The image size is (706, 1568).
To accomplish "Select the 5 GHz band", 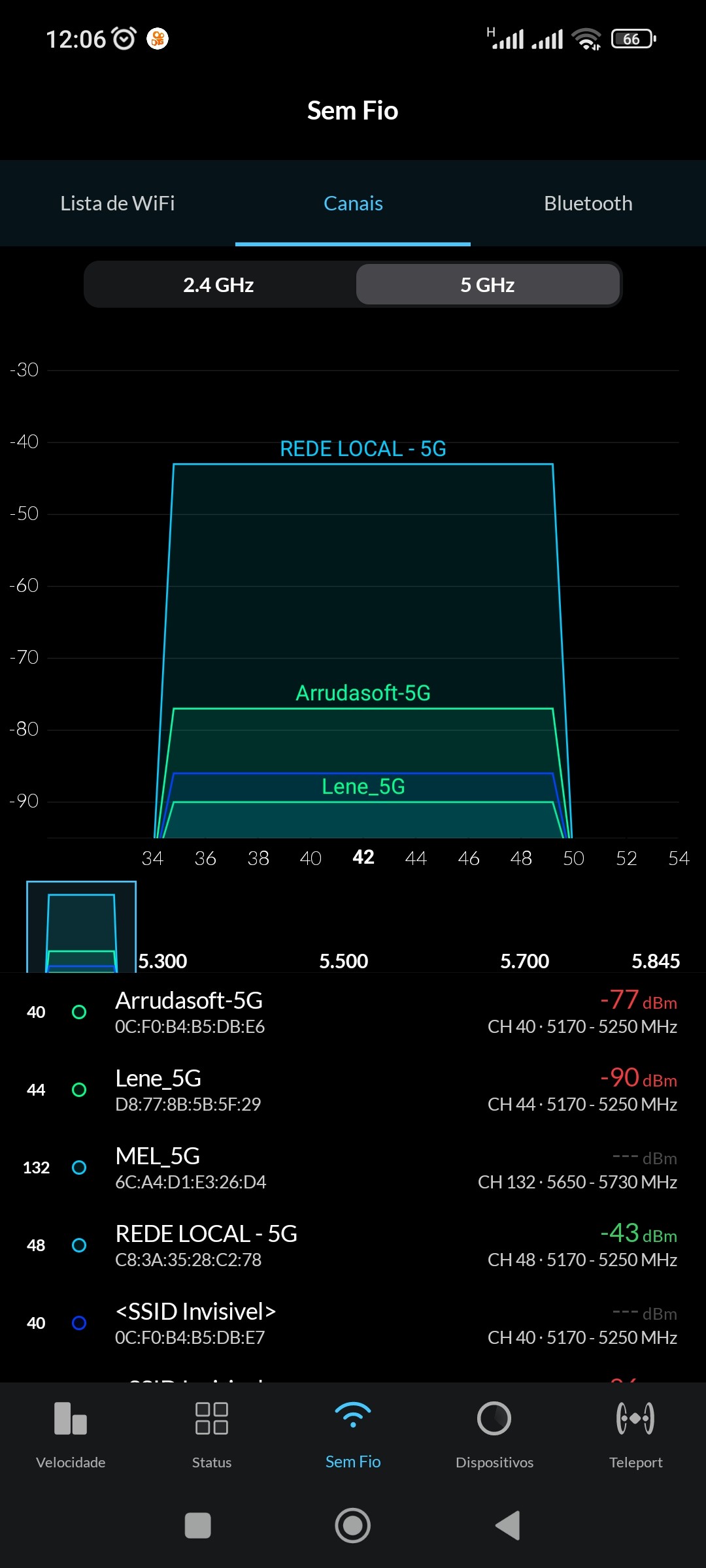I will (488, 285).
